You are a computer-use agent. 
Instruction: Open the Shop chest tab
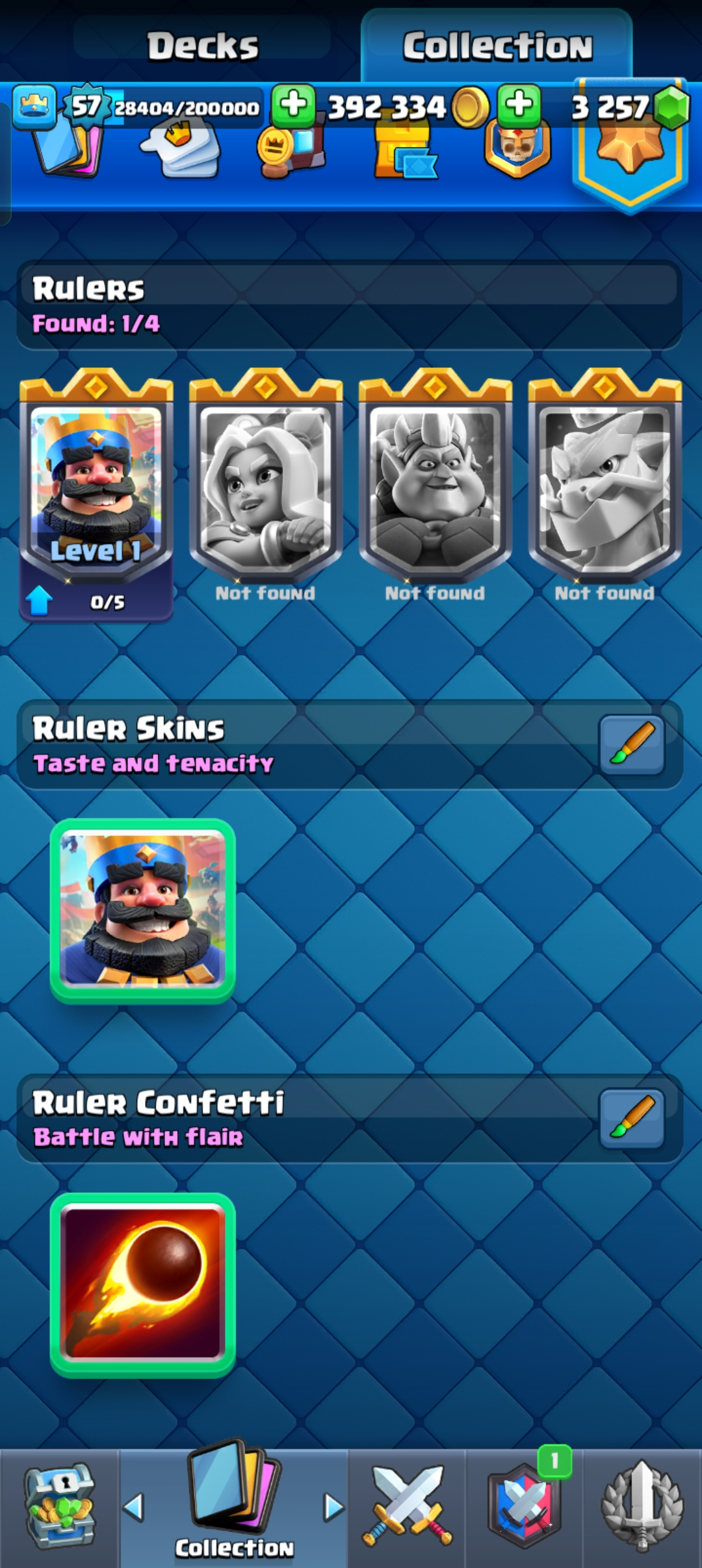point(59,1507)
